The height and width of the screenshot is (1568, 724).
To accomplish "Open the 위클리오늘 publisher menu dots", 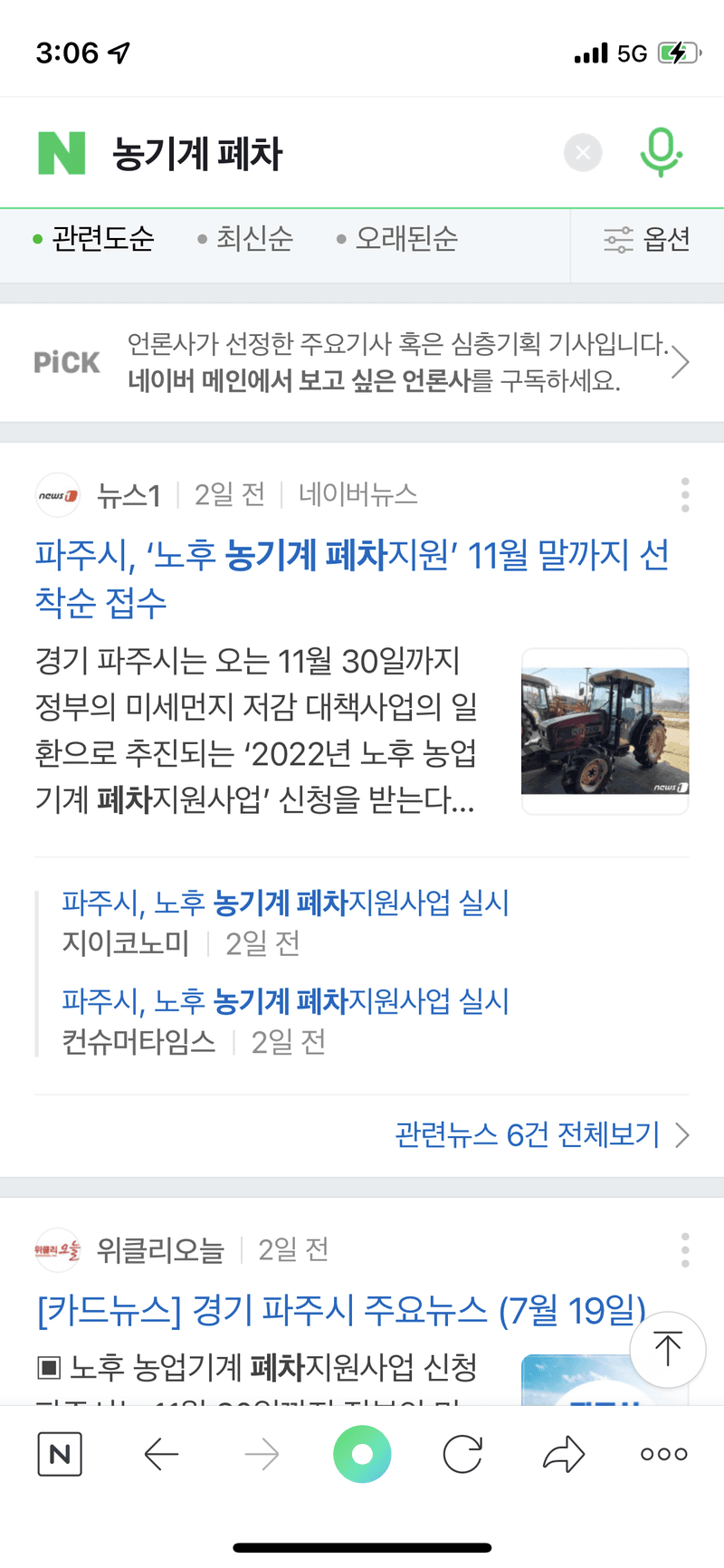I will tap(685, 1249).
